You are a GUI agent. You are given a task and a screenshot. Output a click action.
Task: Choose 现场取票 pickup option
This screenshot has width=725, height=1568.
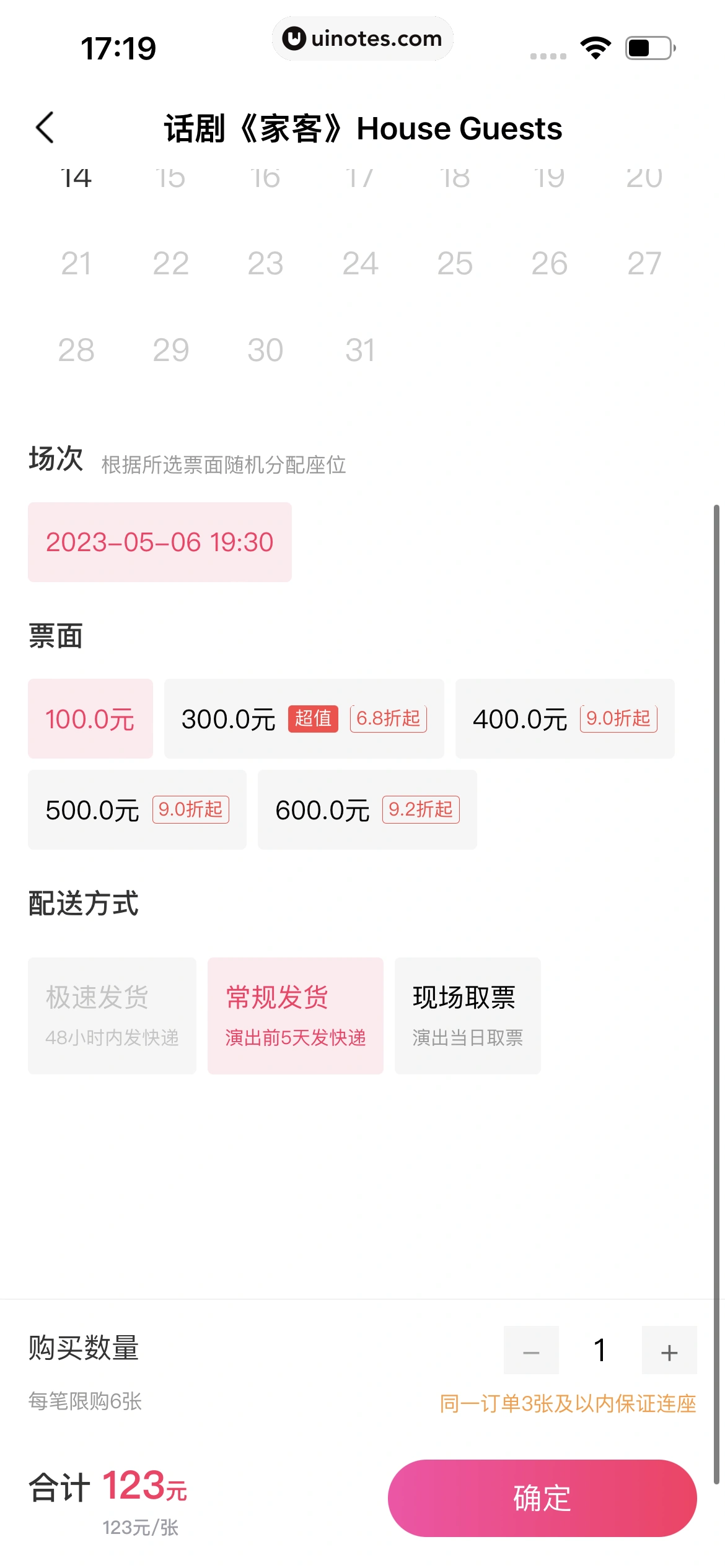pos(467,1014)
